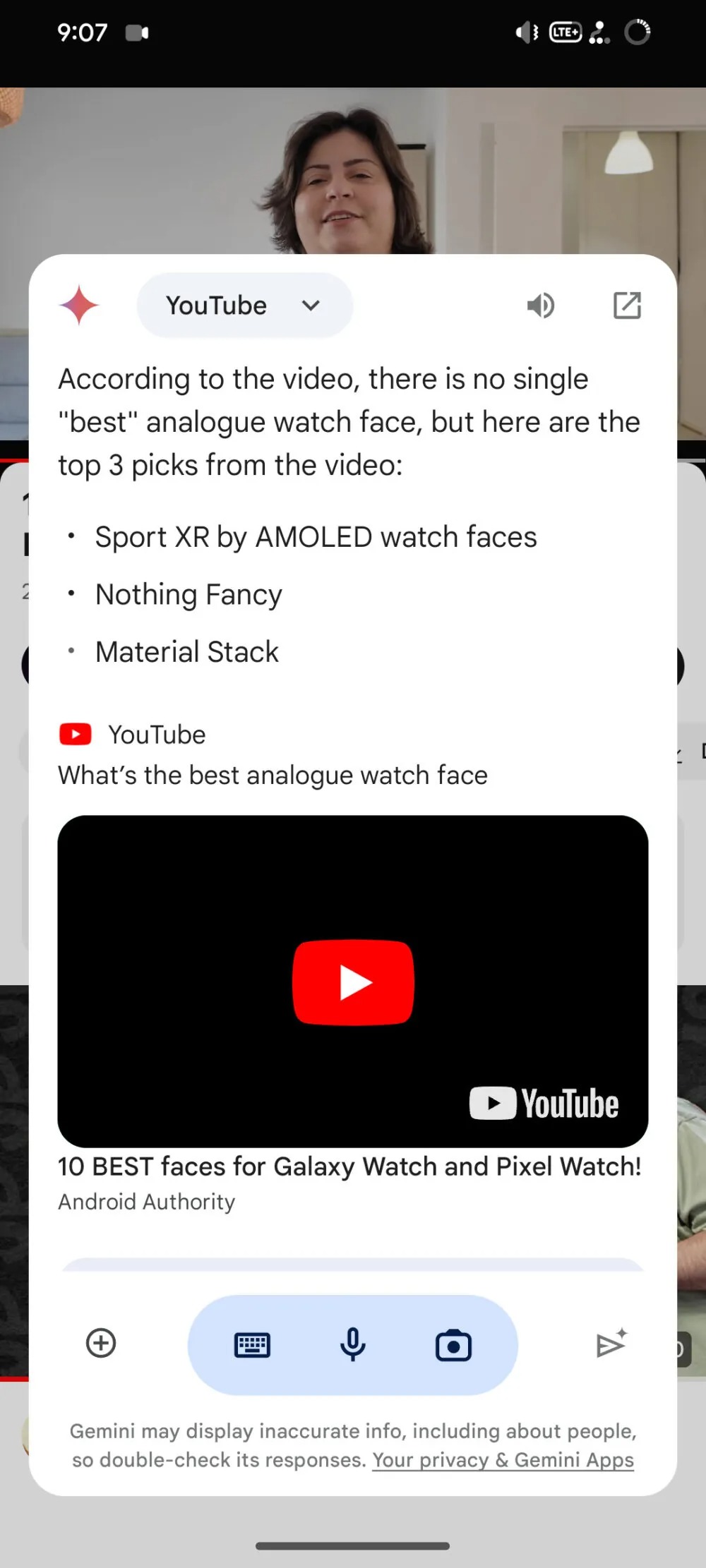The width and height of the screenshot is (706, 1568).
Task: Add an attachment with the plus icon
Action: [x=101, y=1343]
